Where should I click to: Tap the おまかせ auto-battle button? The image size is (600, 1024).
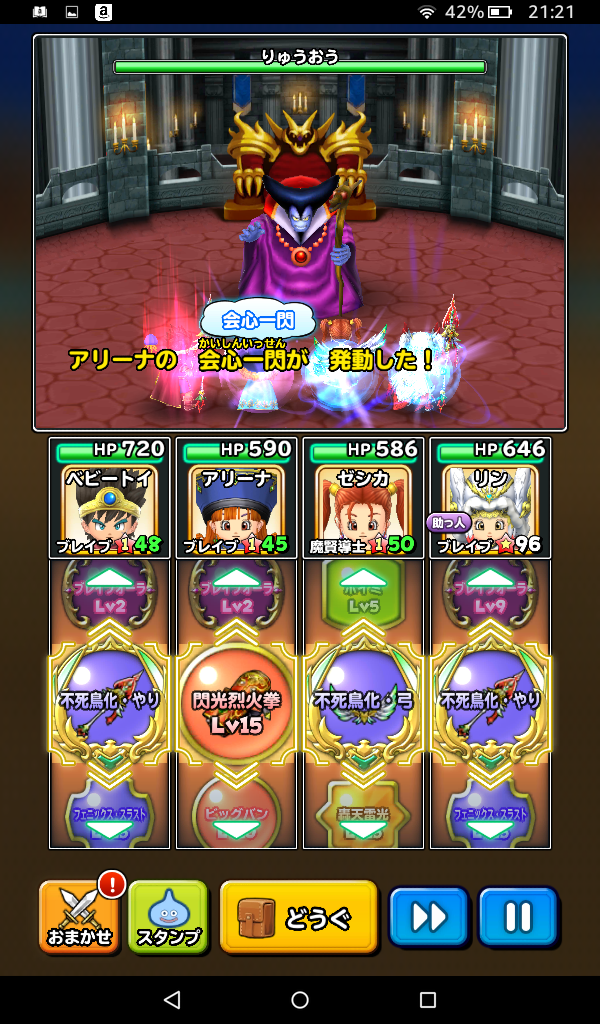coord(80,917)
